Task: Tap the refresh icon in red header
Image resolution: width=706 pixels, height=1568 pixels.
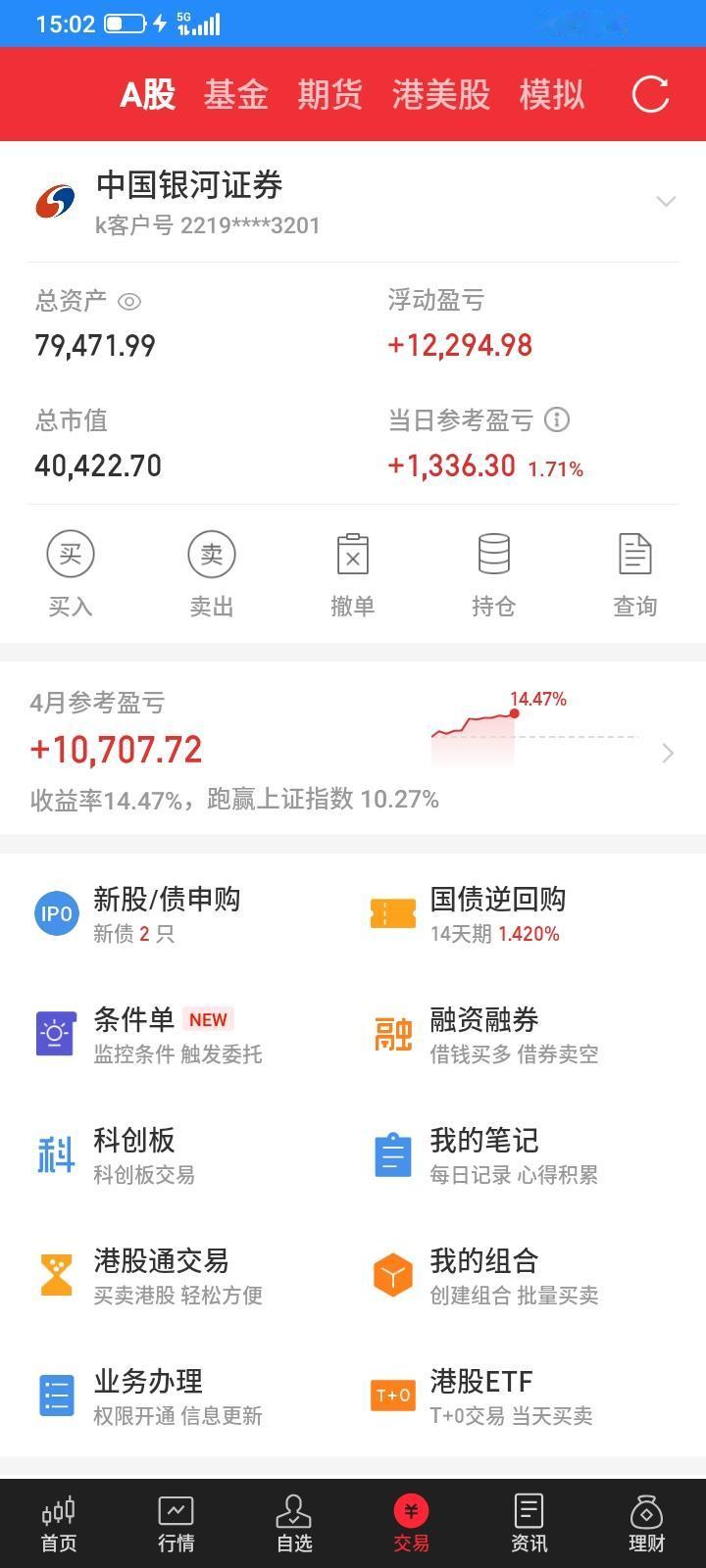Action: point(649,94)
